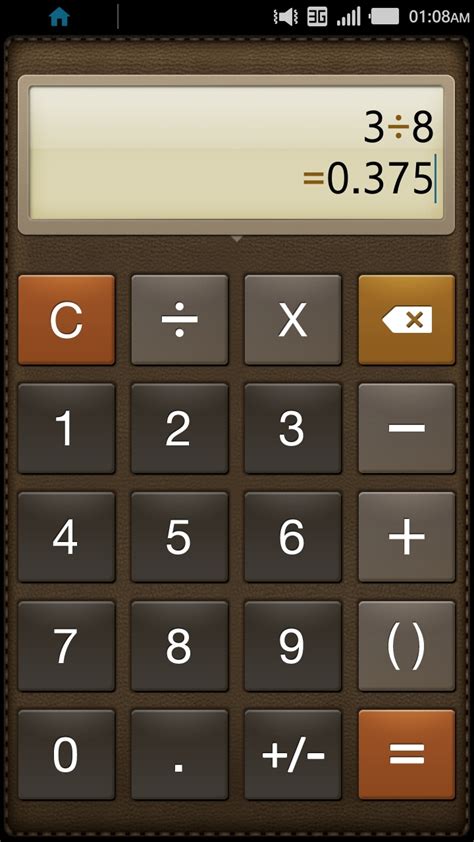The width and height of the screenshot is (474, 842).
Task: Enter the digit 9
Action: pos(293,646)
